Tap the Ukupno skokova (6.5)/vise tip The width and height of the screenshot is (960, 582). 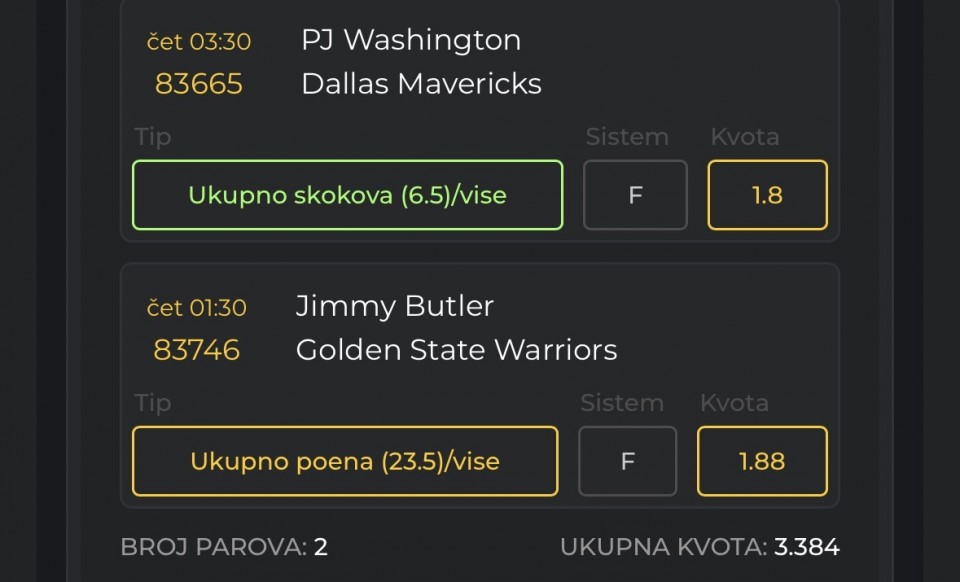(347, 195)
